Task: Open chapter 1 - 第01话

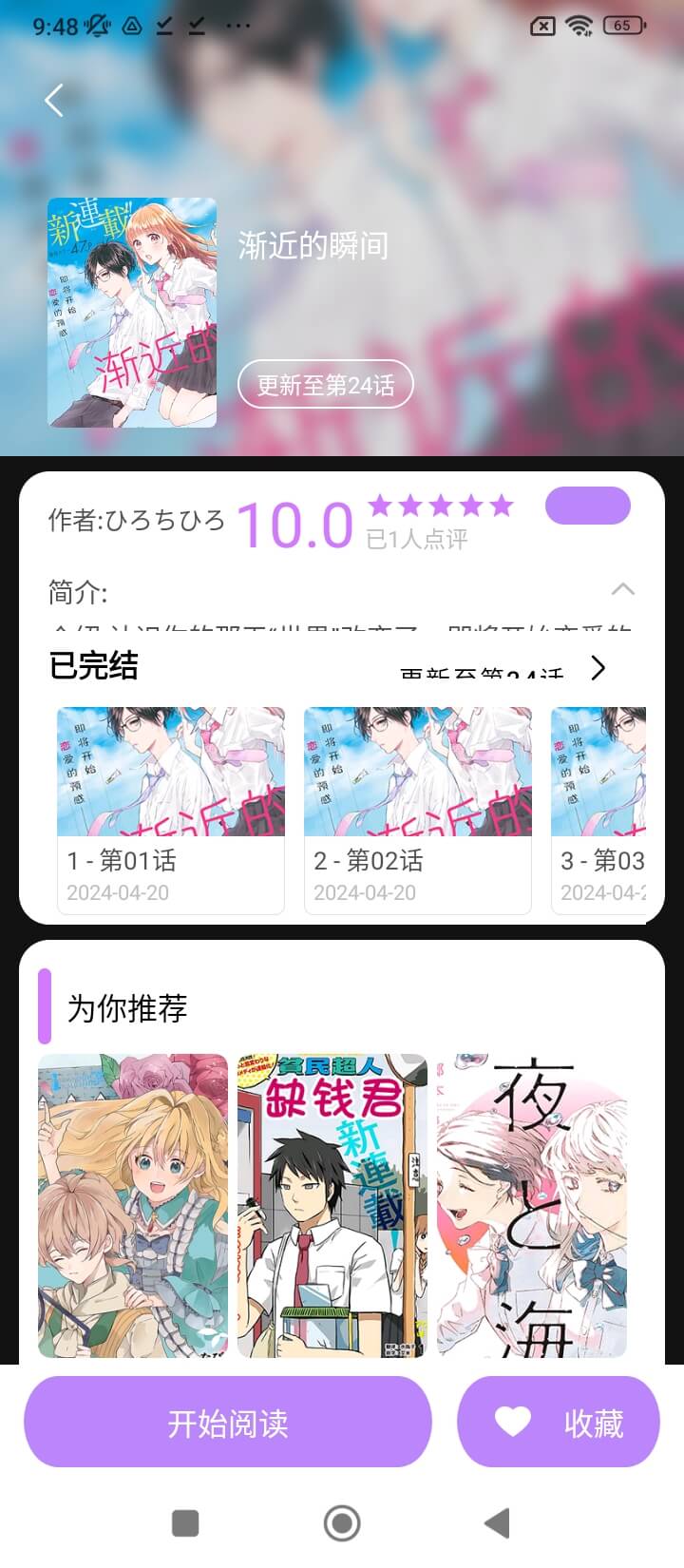Action: (x=170, y=810)
